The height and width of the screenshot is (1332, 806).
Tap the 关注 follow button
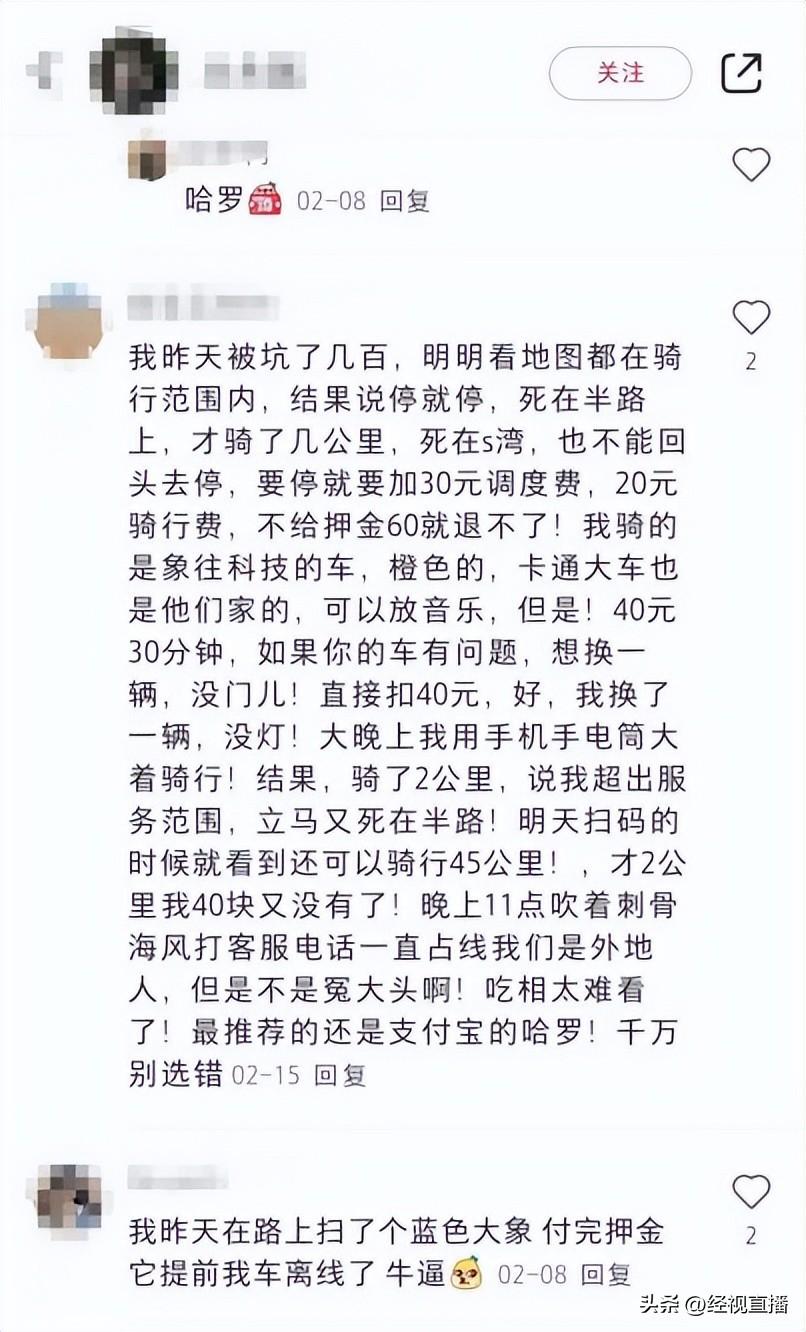click(x=620, y=73)
